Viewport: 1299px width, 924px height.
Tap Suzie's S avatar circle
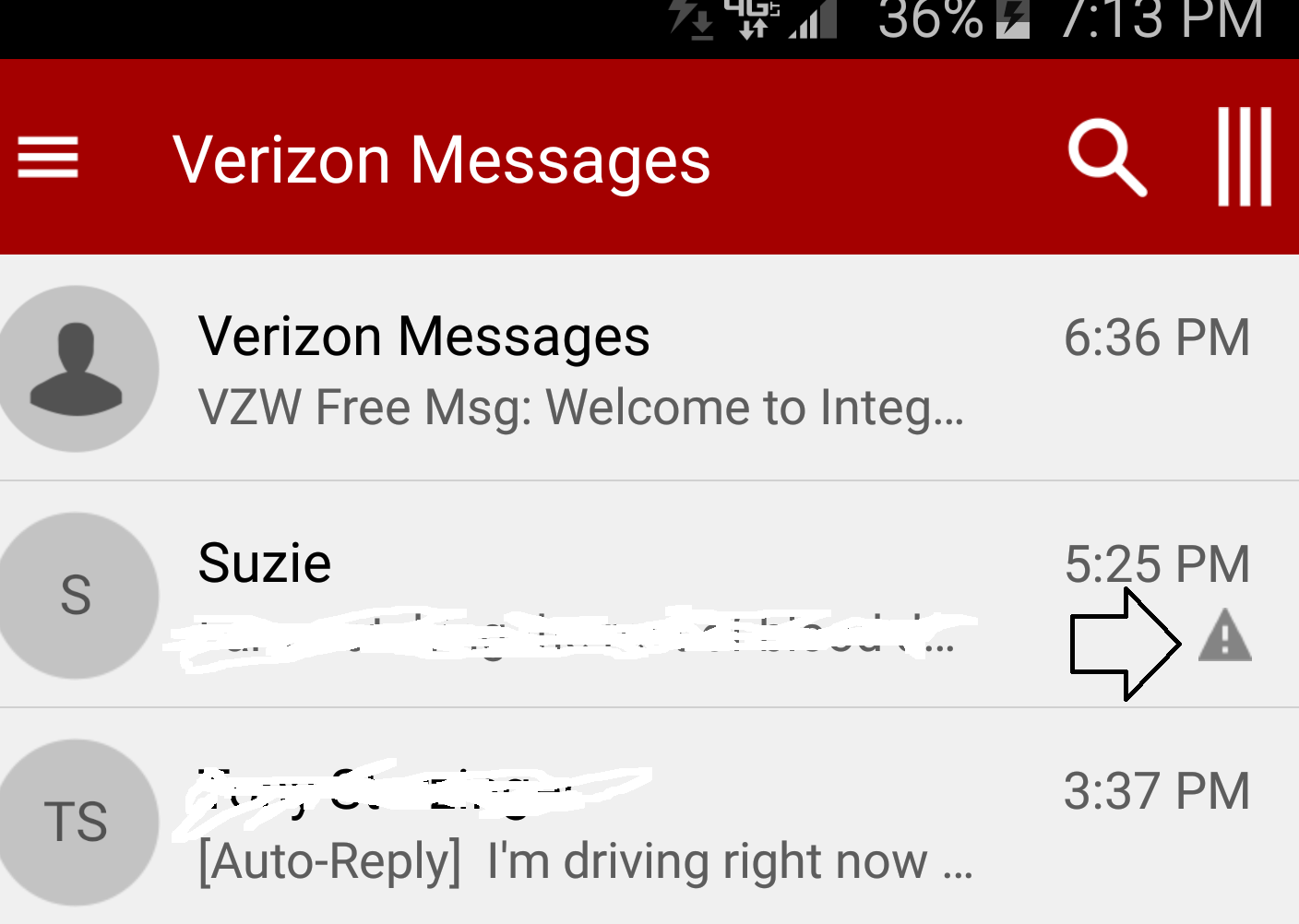click(76, 595)
